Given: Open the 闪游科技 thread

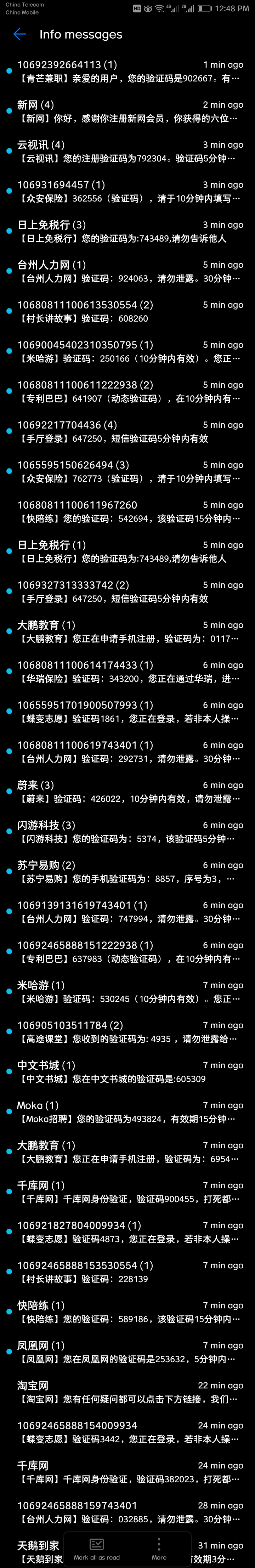Looking at the screenshot, I should (x=127, y=832).
